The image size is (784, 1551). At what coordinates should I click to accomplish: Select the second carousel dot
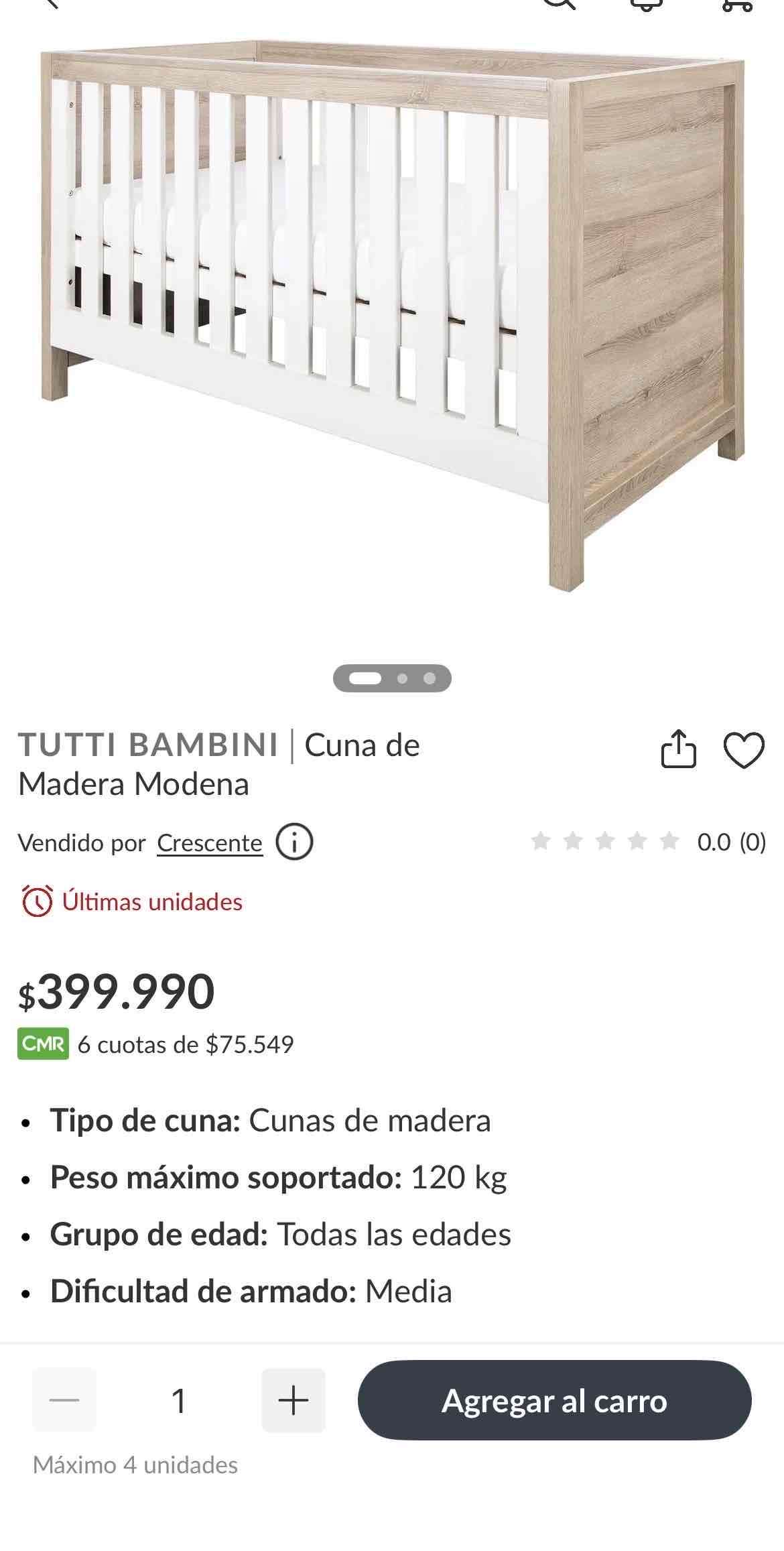(402, 678)
